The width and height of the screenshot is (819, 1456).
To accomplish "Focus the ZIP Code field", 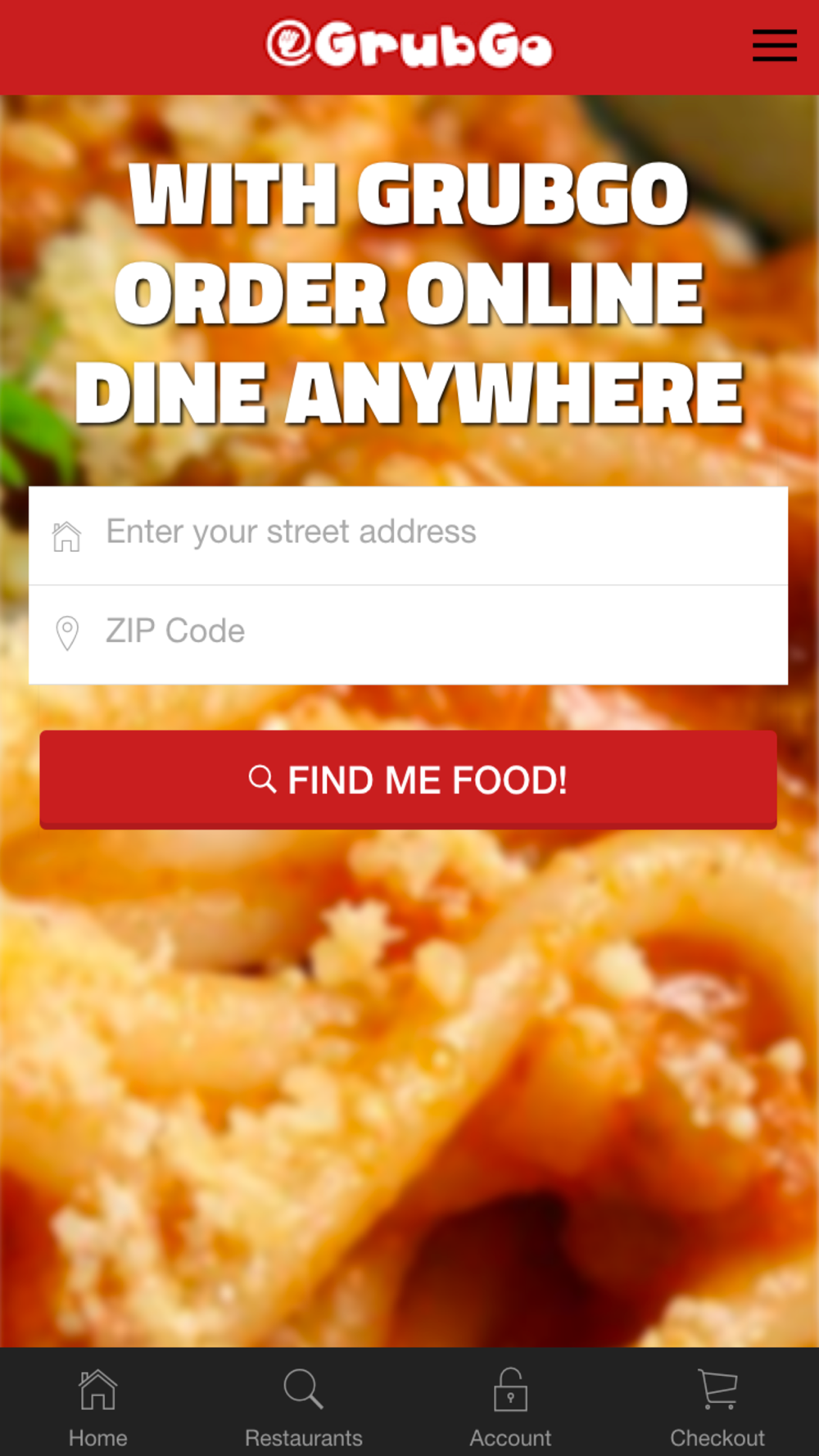I will pyautogui.click(x=408, y=633).
